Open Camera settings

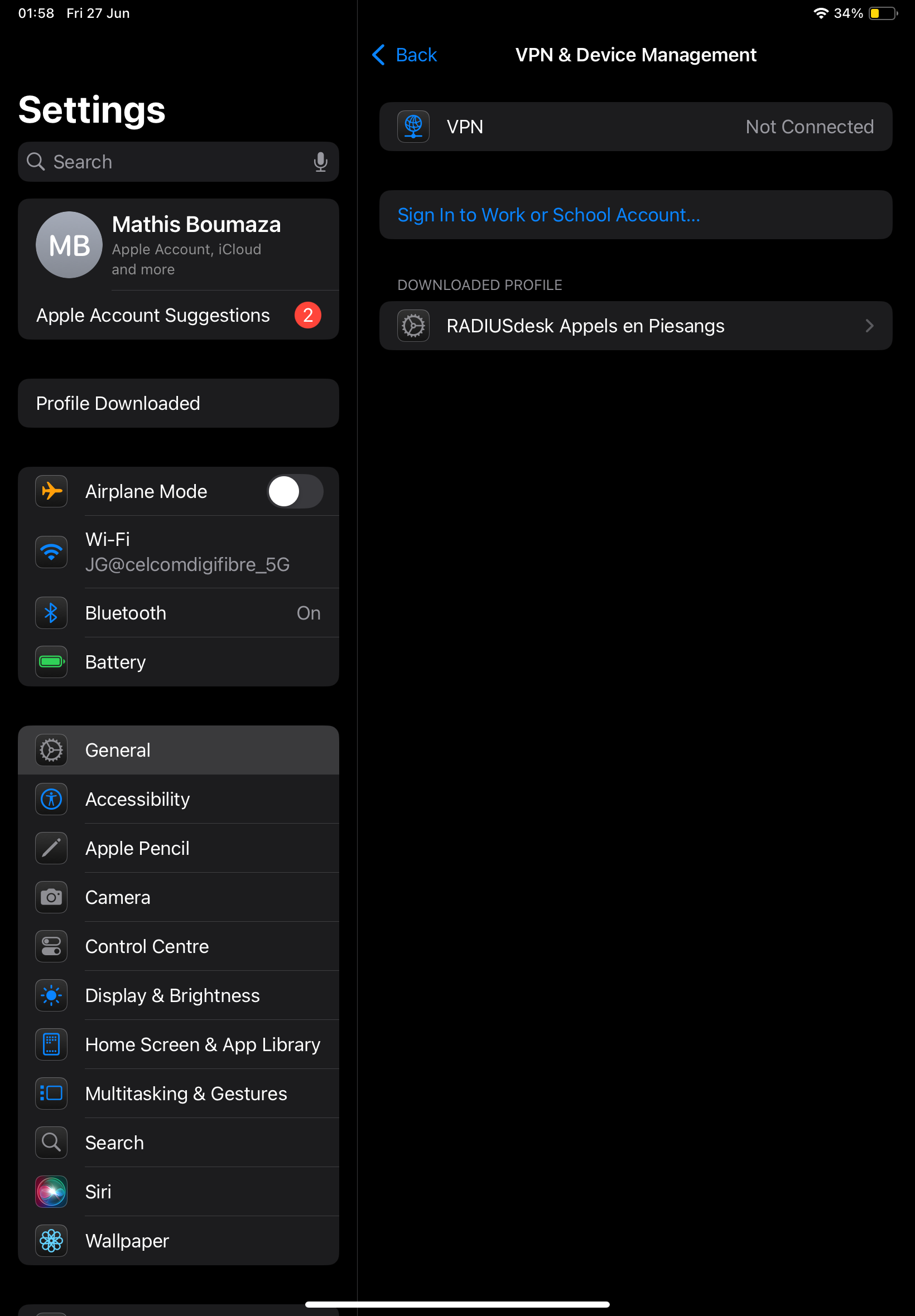(179, 898)
